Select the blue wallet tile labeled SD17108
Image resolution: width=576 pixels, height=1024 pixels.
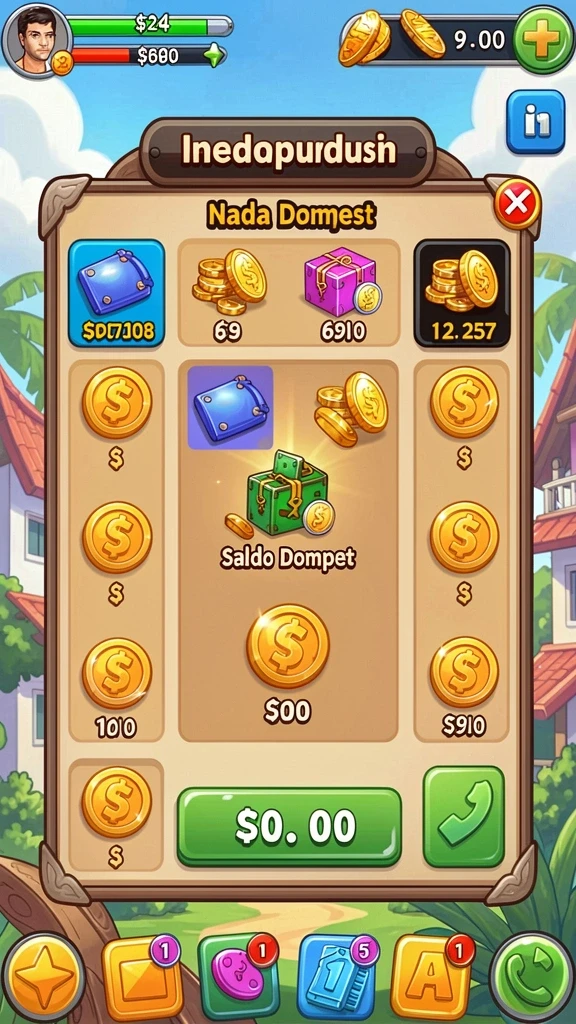[116, 293]
